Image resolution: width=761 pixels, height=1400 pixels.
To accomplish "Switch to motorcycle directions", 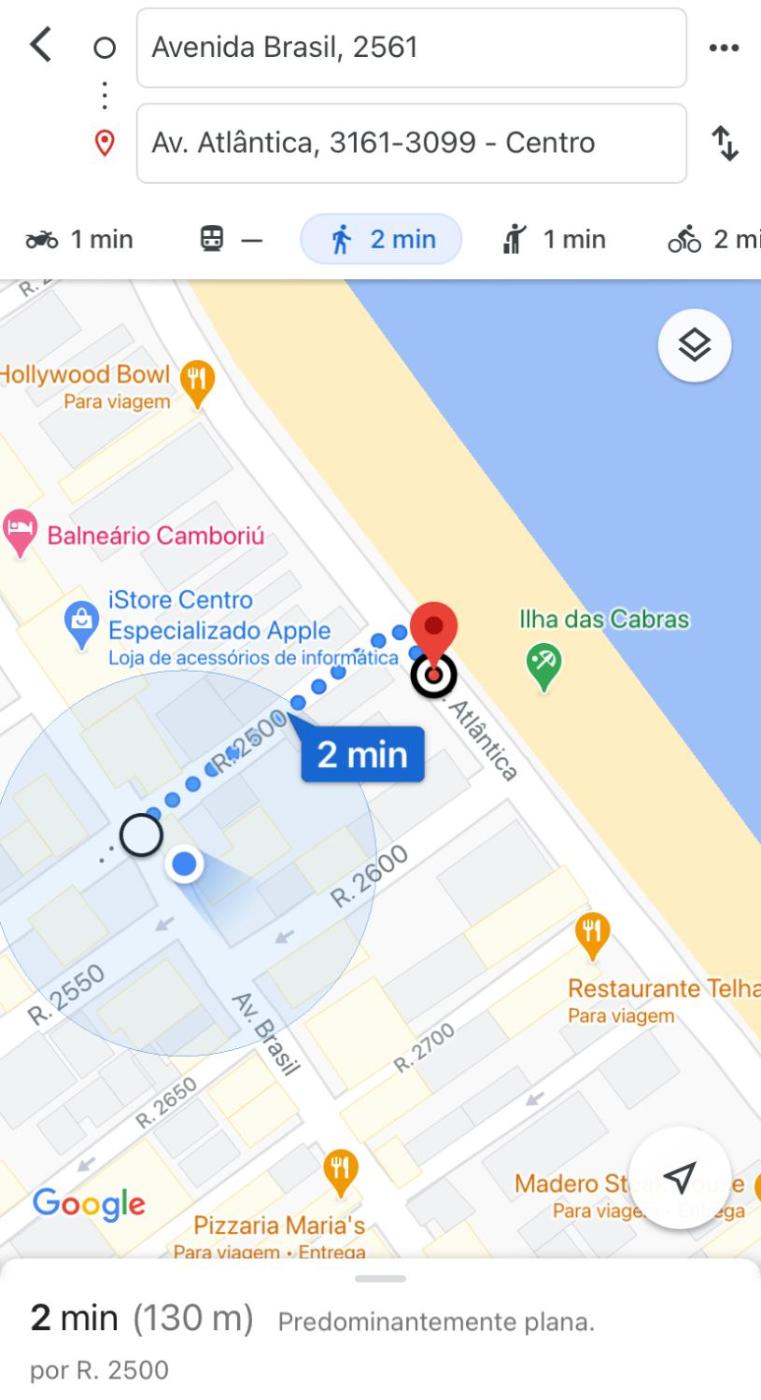I will (80, 239).
